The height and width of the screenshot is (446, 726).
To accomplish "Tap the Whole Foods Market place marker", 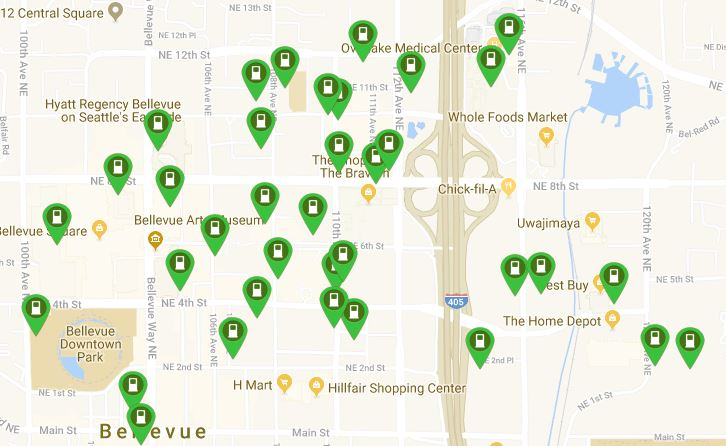I will point(546,135).
